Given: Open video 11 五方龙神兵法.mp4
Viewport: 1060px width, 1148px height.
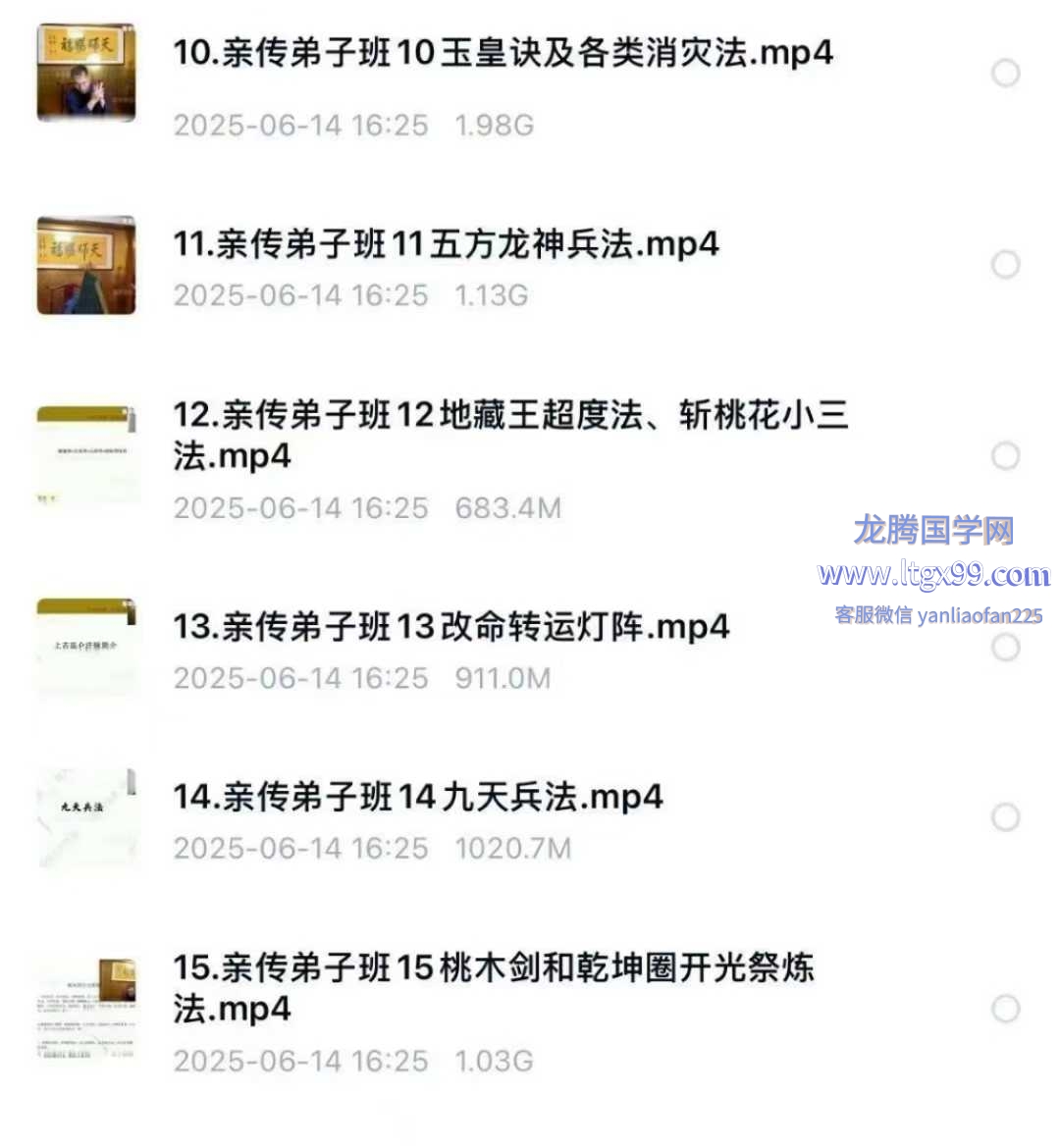Looking at the screenshot, I should coord(447,244).
